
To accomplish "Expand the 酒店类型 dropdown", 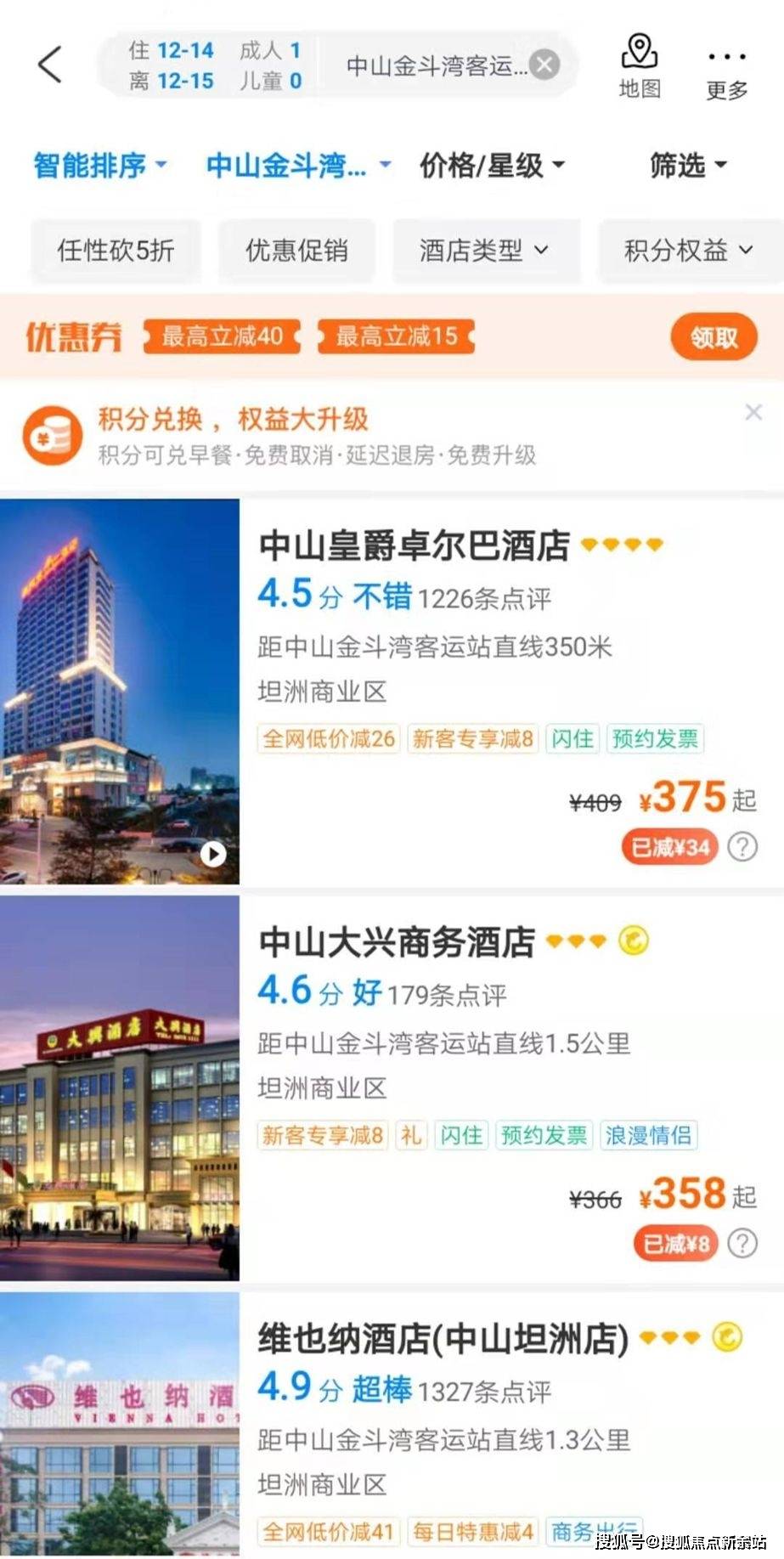I will (x=486, y=250).
